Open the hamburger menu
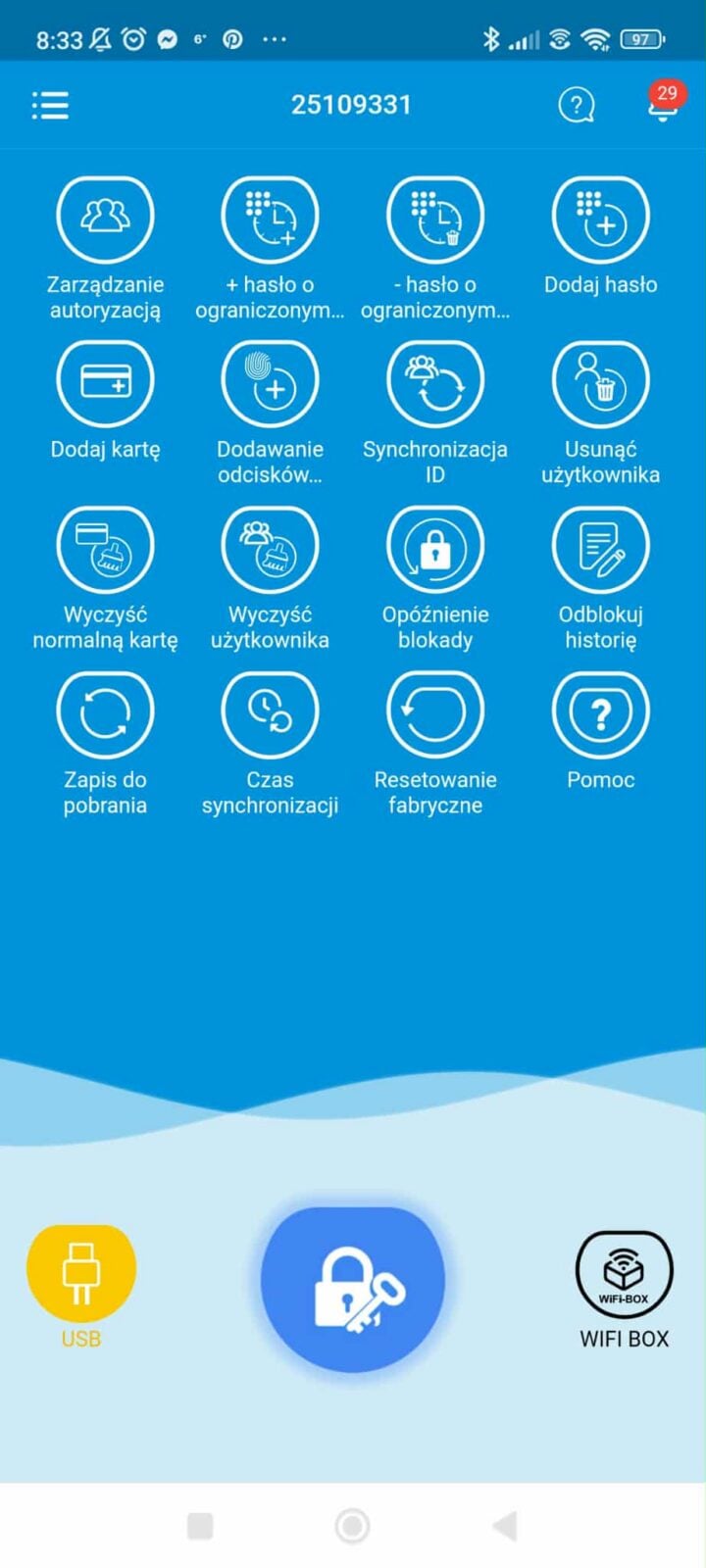Viewport: 706px width, 1568px height. [x=50, y=105]
